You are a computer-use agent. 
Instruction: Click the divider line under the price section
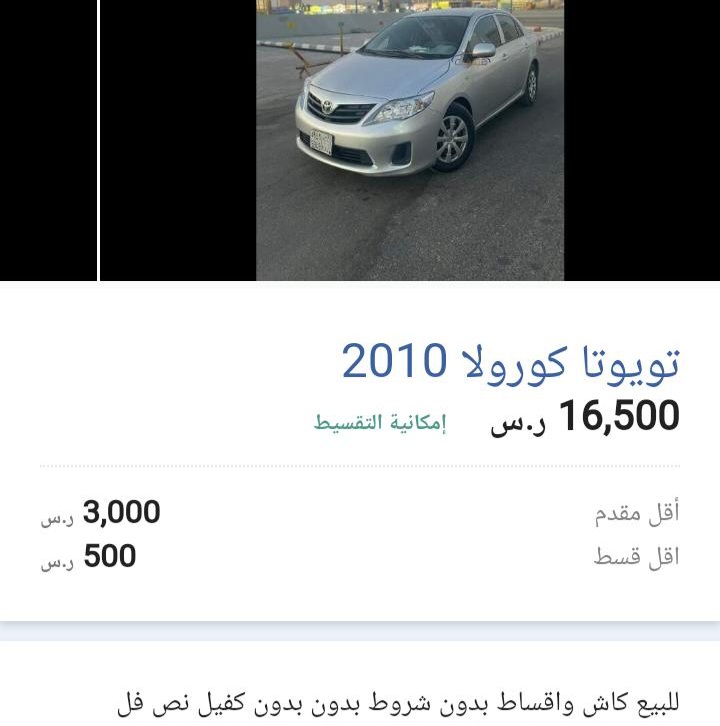360,465
